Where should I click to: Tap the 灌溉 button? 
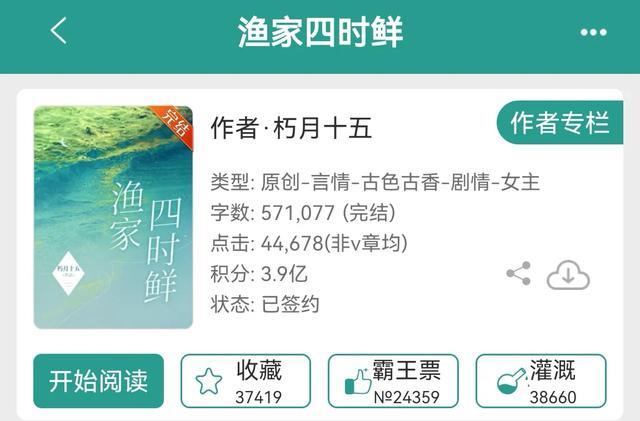[x=540, y=381]
